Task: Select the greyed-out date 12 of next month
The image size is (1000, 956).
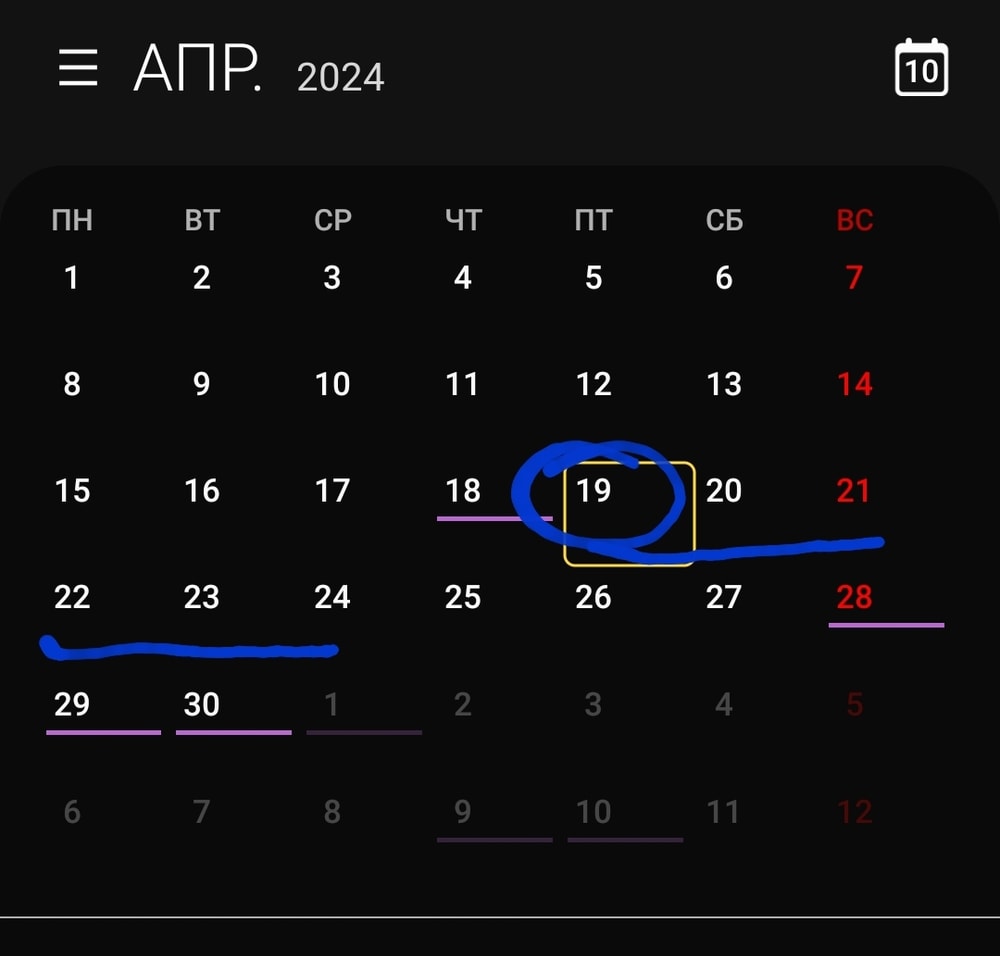Action: 854,811
